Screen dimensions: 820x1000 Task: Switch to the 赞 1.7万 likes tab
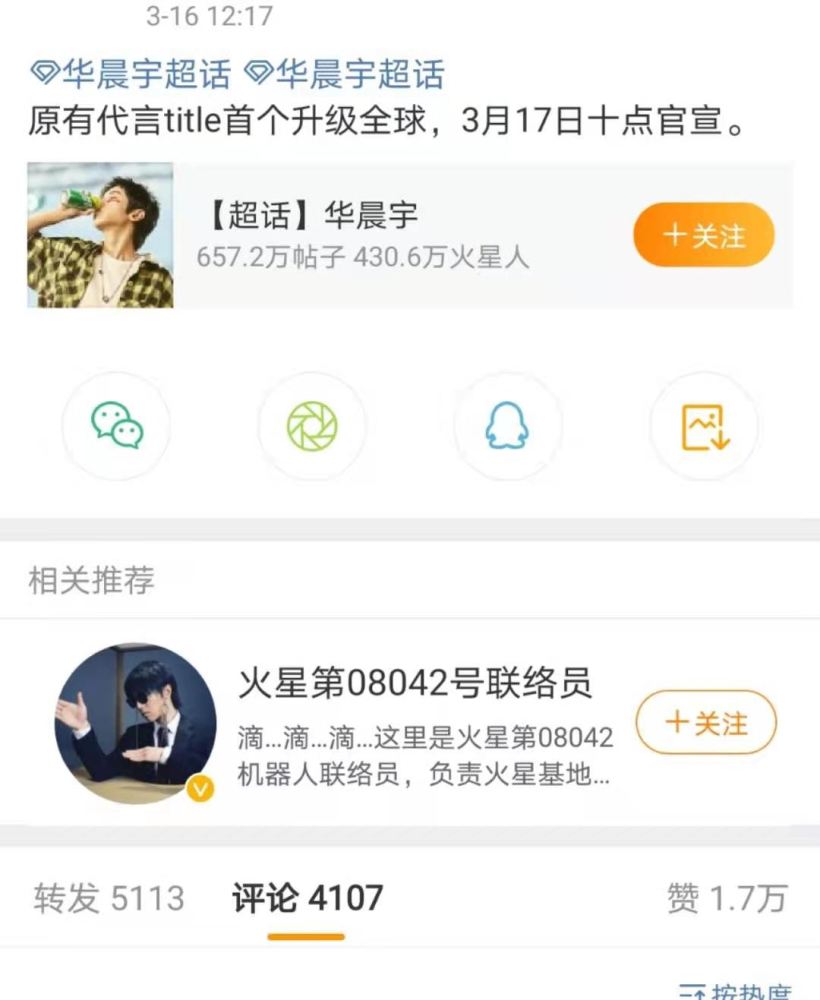pyautogui.click(x=726, y=898)
